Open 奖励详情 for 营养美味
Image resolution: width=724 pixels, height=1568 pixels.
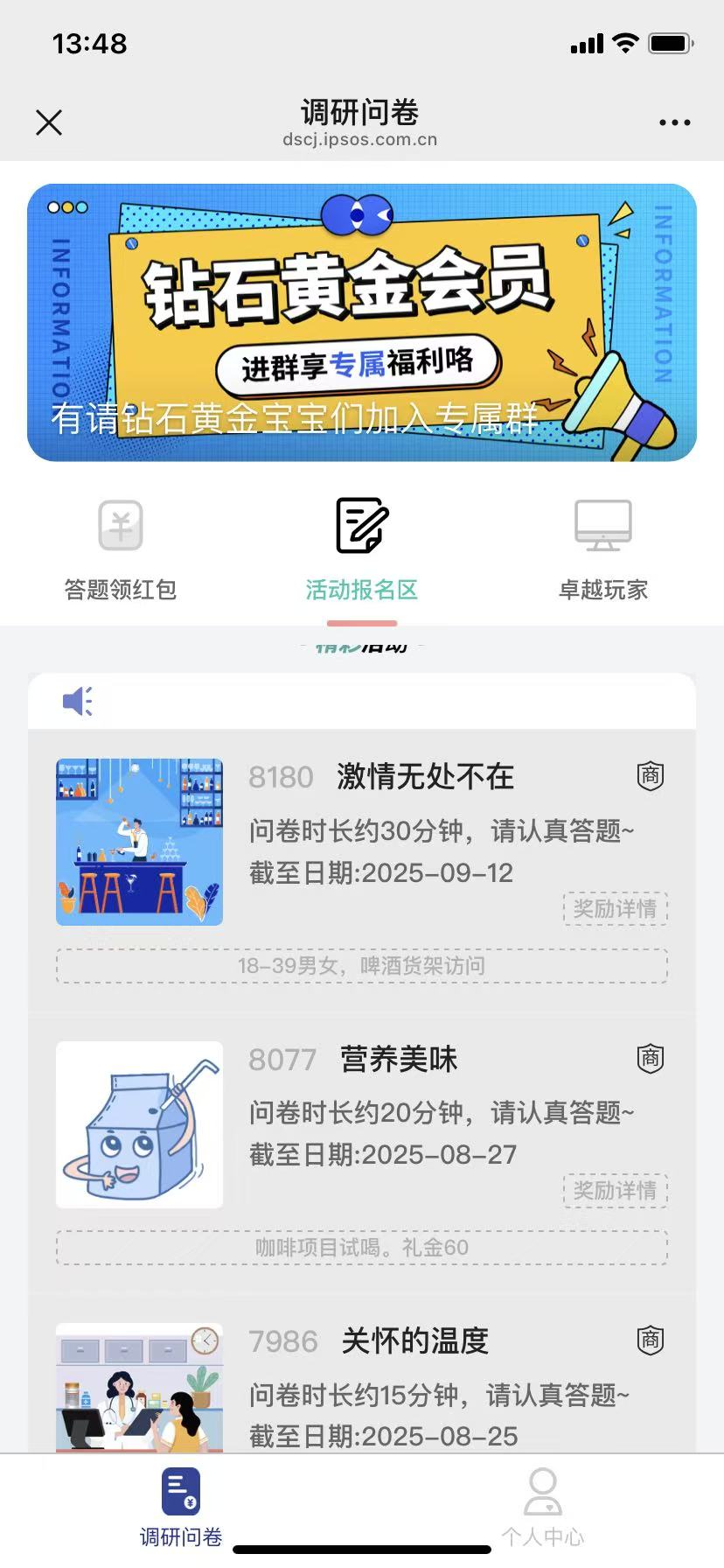tap(616, 1191)
